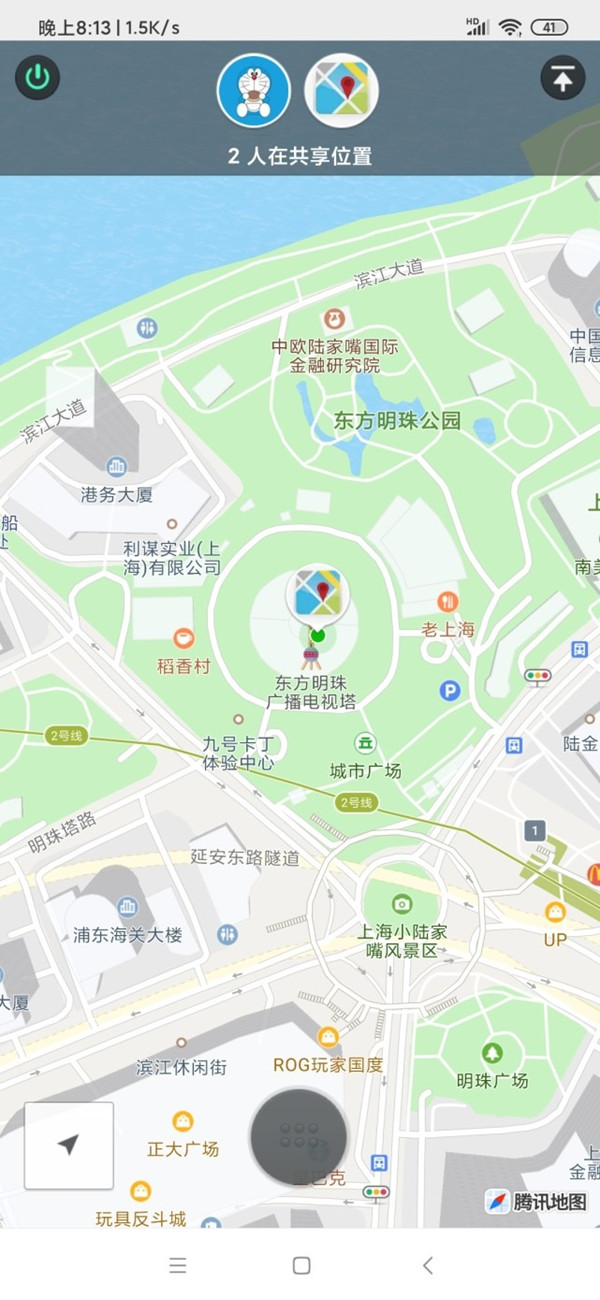Go back using the system back button
The height and width of the screenshot is (1300, 600).
(428, 1265)
